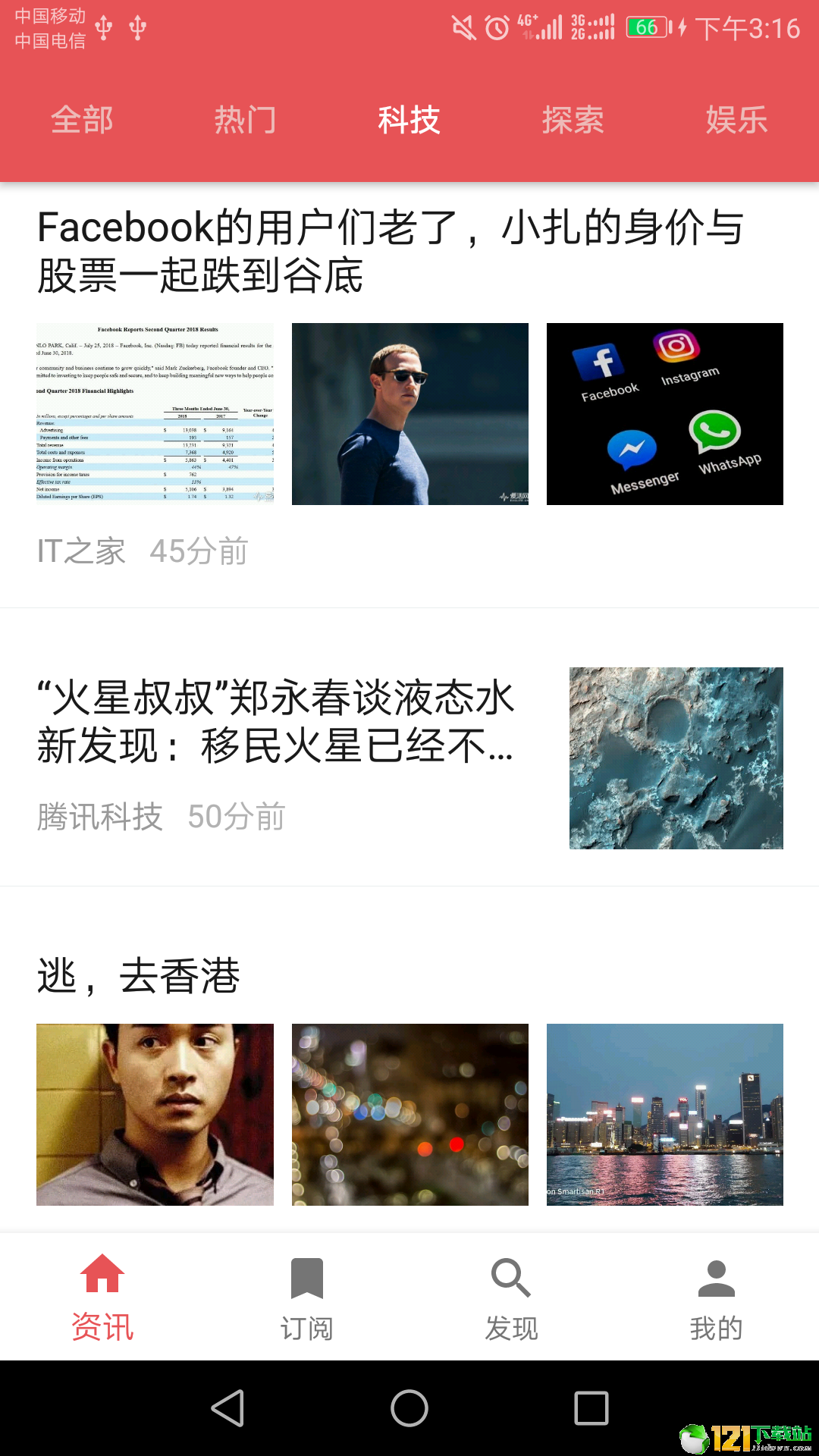The image size is (819, 1456).
Task: Tap the system back button
Action: (x=227, y=1408)
